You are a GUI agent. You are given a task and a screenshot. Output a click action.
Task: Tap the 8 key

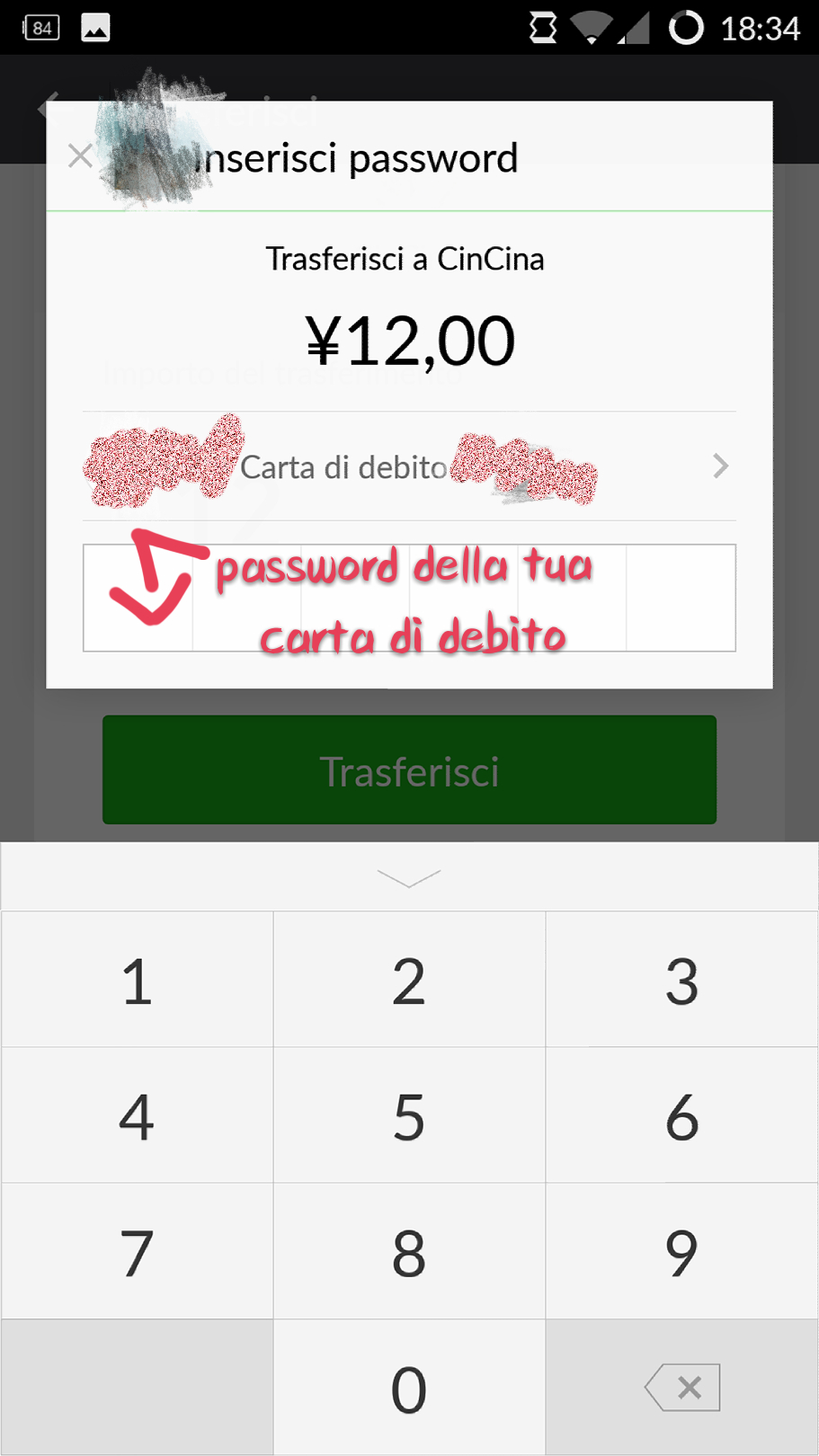[409, 1252]
